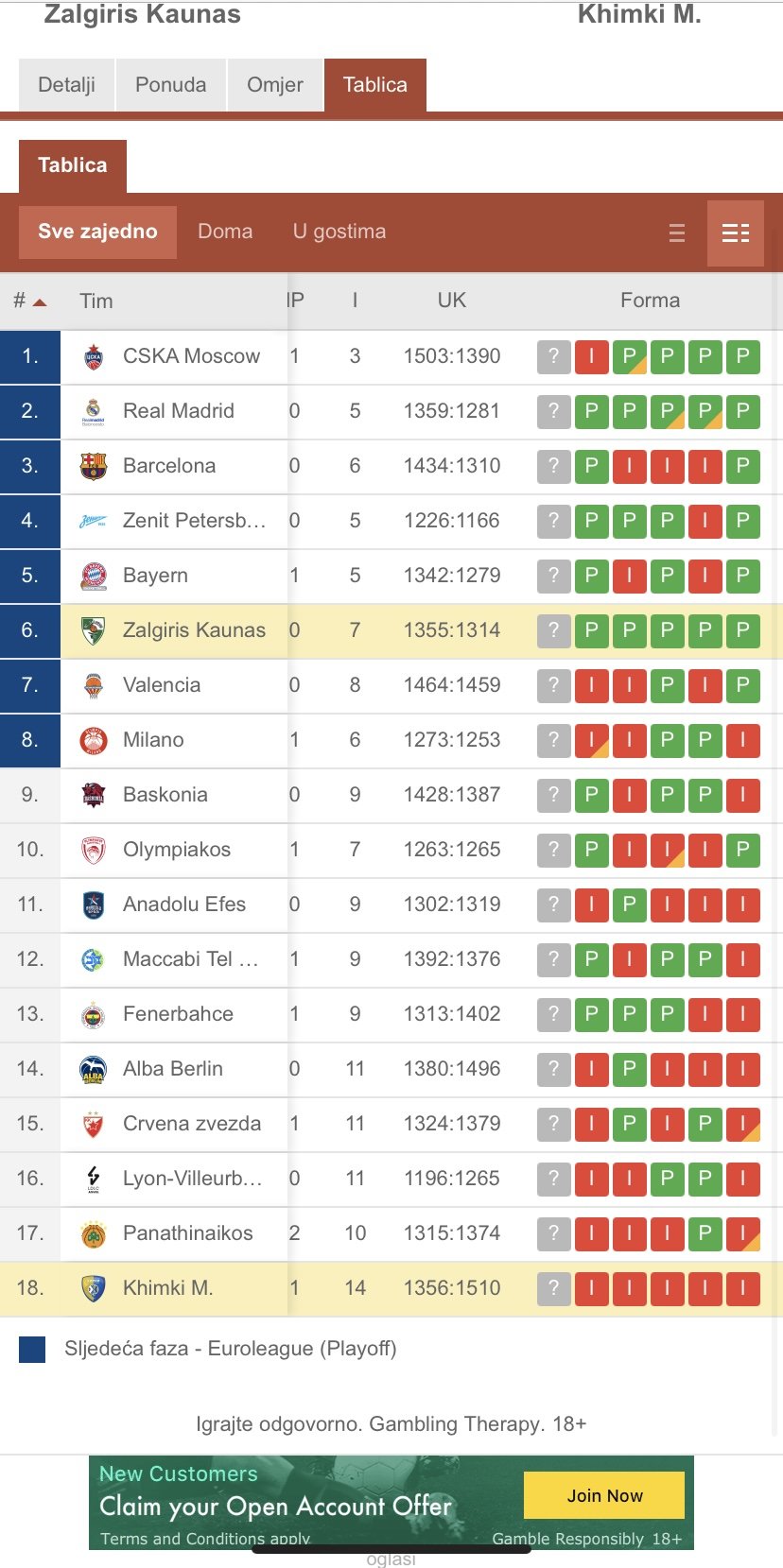Open the Barcelona team row
The width and height of the screenshot is (783, 1568).
pyautogui.click(x=391, y=466)
